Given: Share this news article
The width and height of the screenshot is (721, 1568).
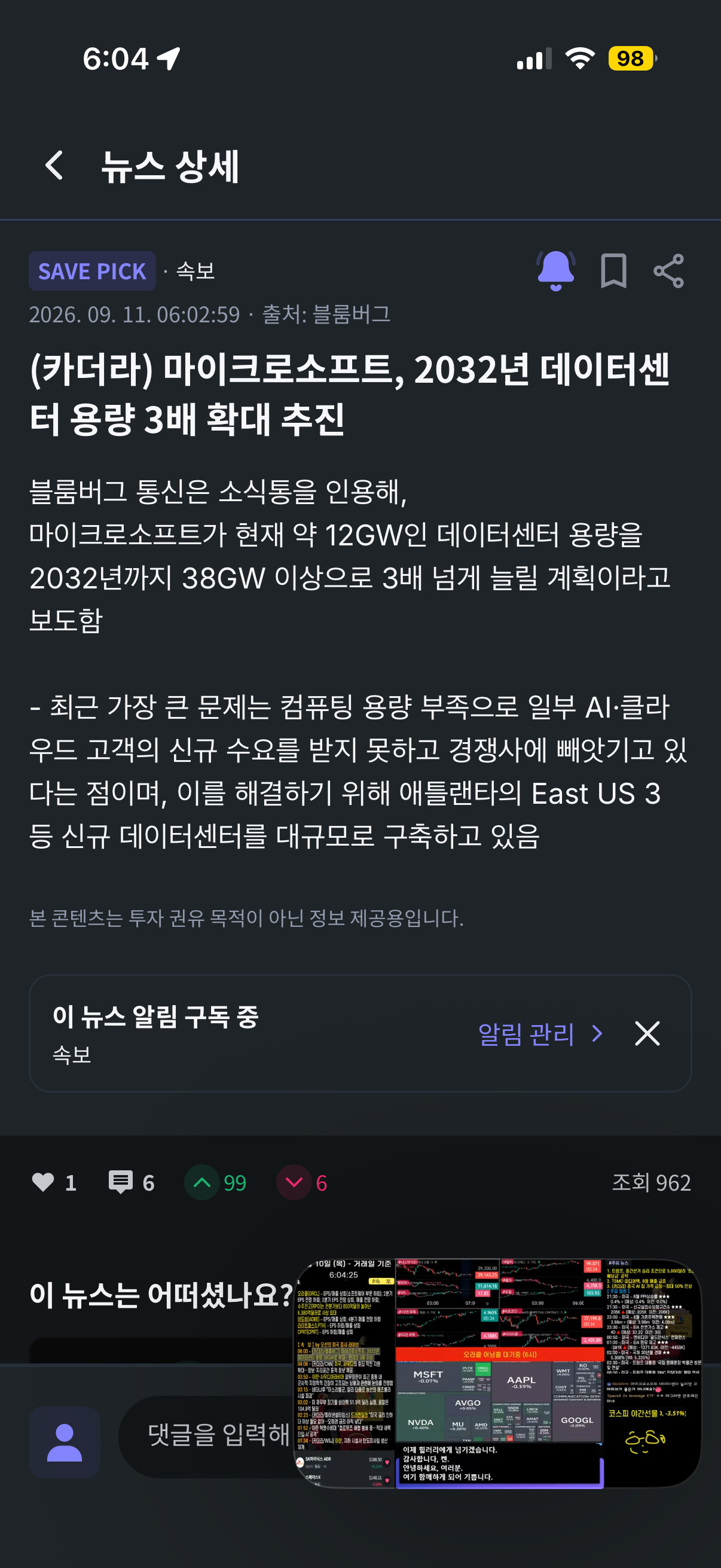Looking at the screenshot, I should coord(668,271).
